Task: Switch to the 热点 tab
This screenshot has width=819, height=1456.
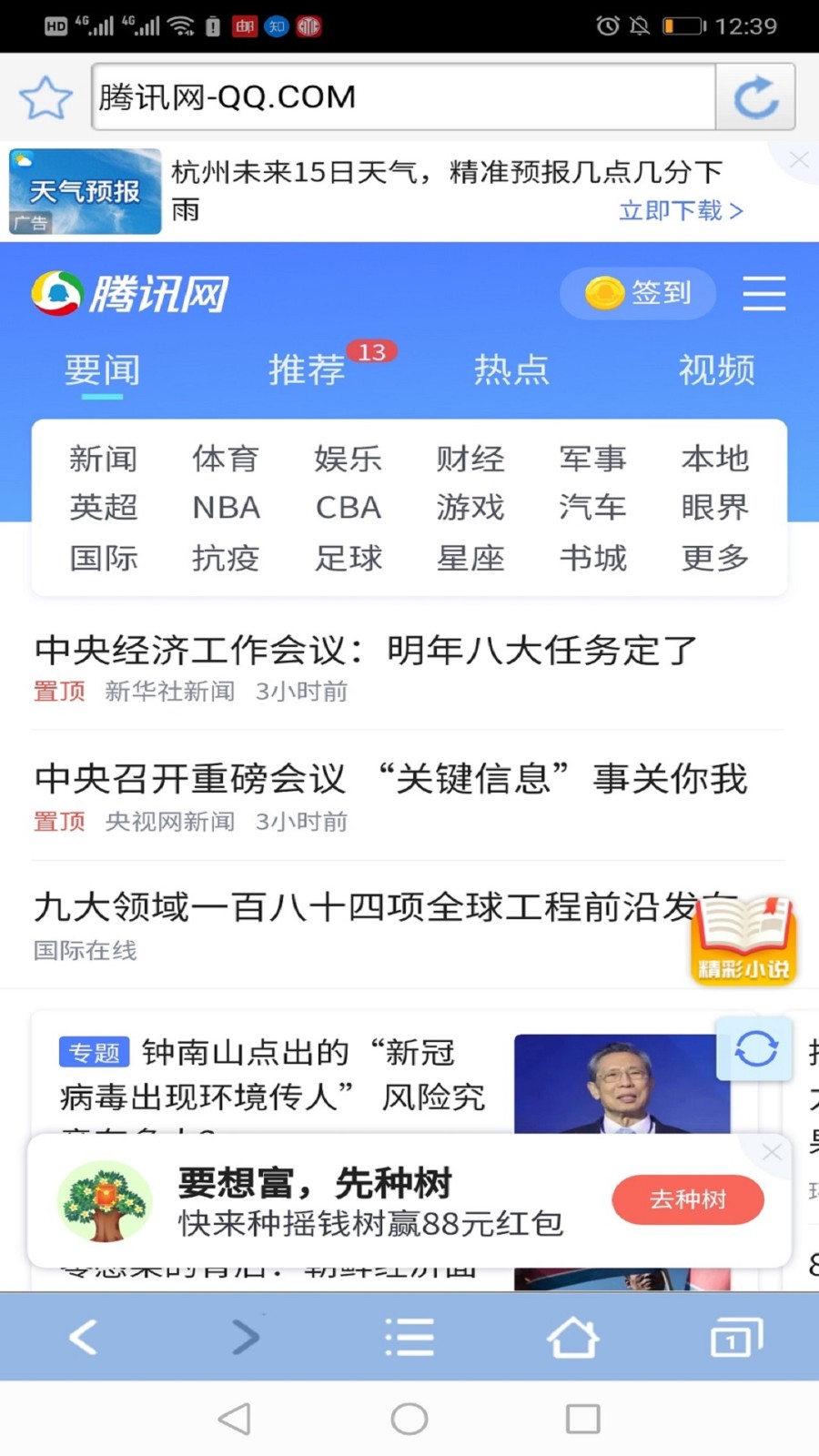Action: pos(511,369)
